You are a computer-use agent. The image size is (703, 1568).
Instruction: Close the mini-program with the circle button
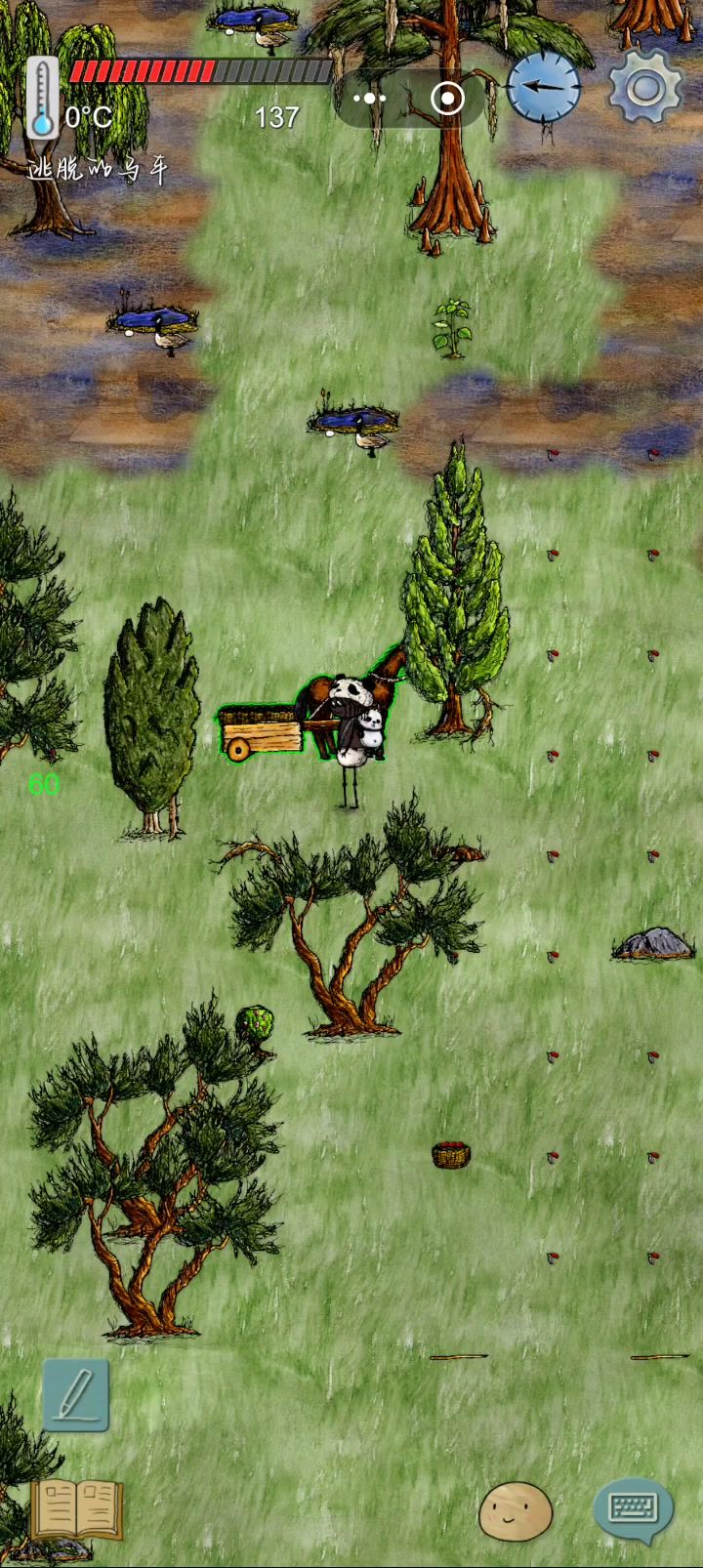pos(448,99)
